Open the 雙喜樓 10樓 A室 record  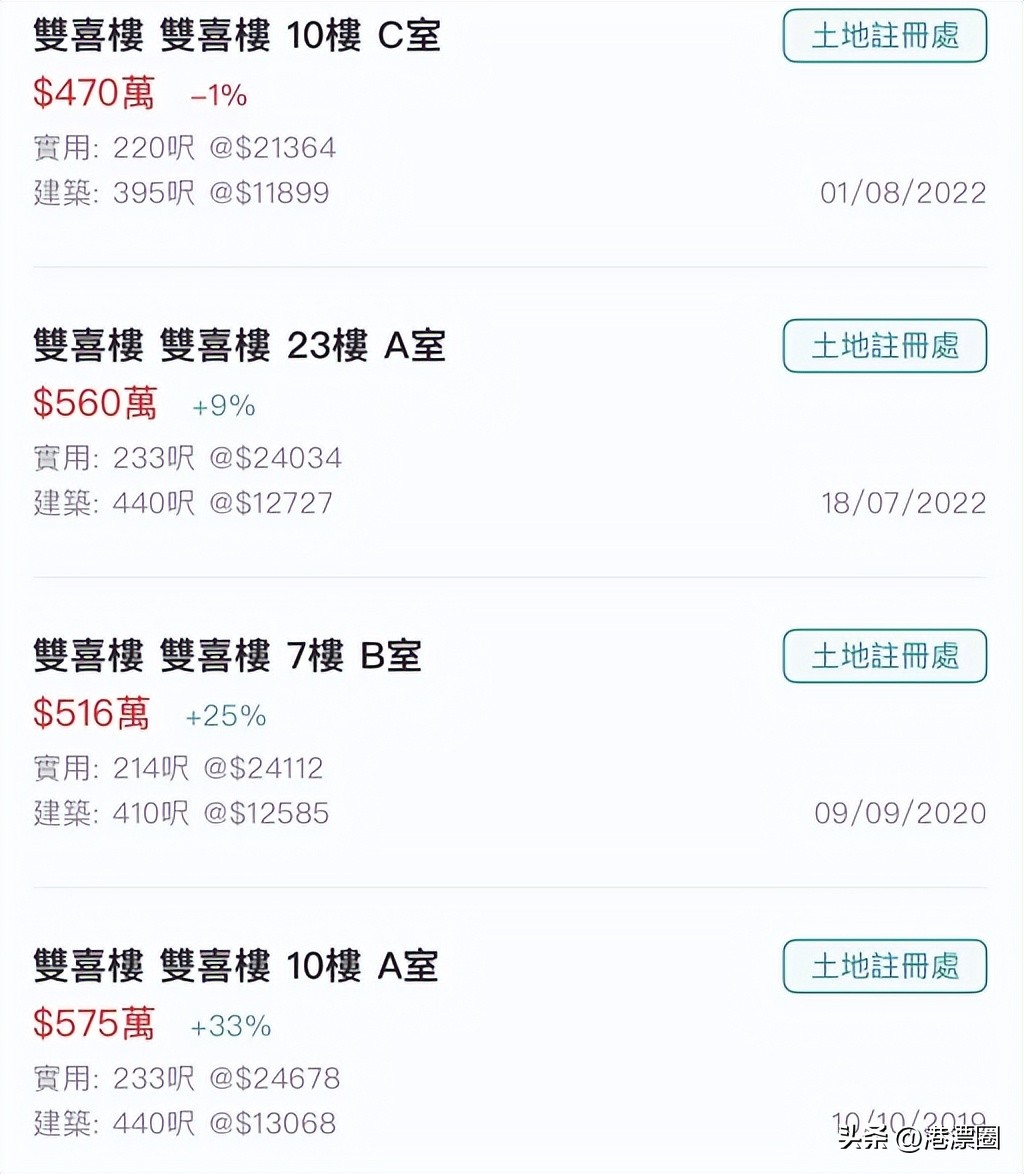tap(238, 966)
